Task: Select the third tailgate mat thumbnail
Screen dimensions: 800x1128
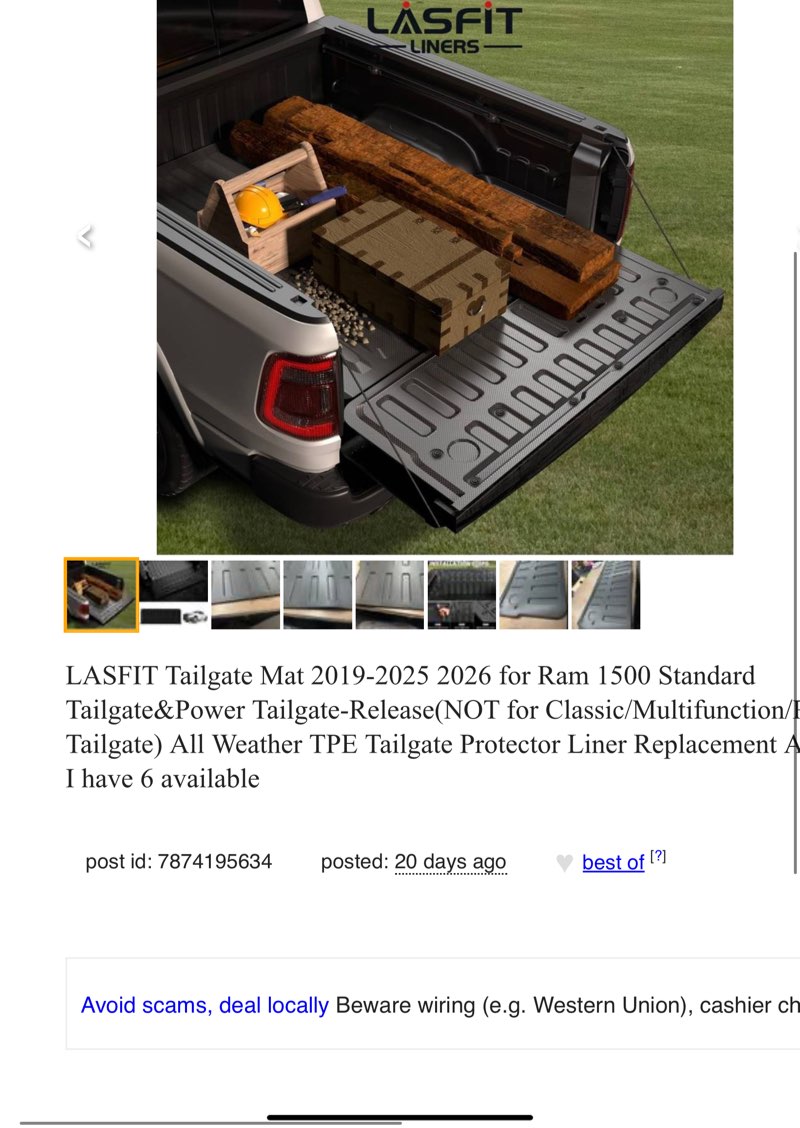Action: pos(244,595)
